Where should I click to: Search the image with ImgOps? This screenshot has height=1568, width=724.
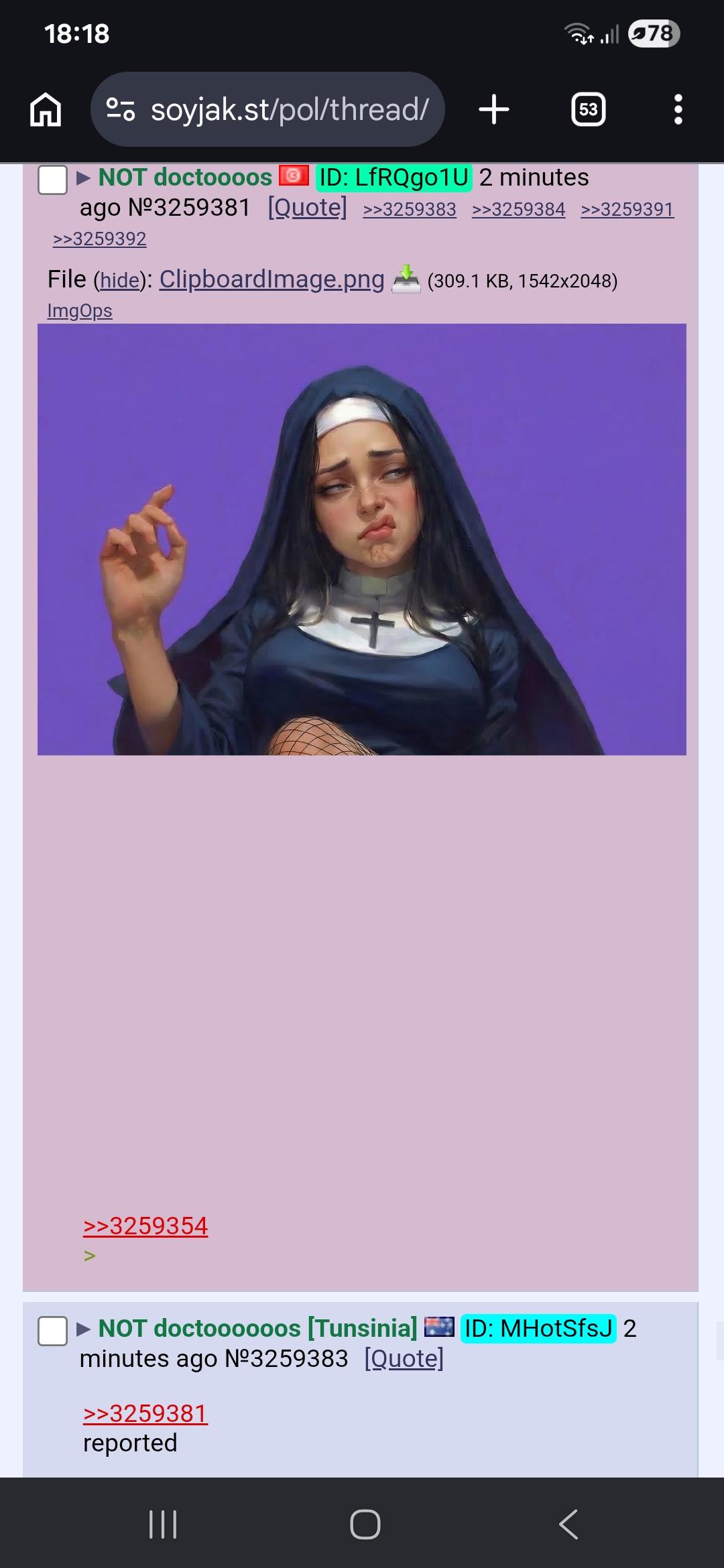click(80, 311)
